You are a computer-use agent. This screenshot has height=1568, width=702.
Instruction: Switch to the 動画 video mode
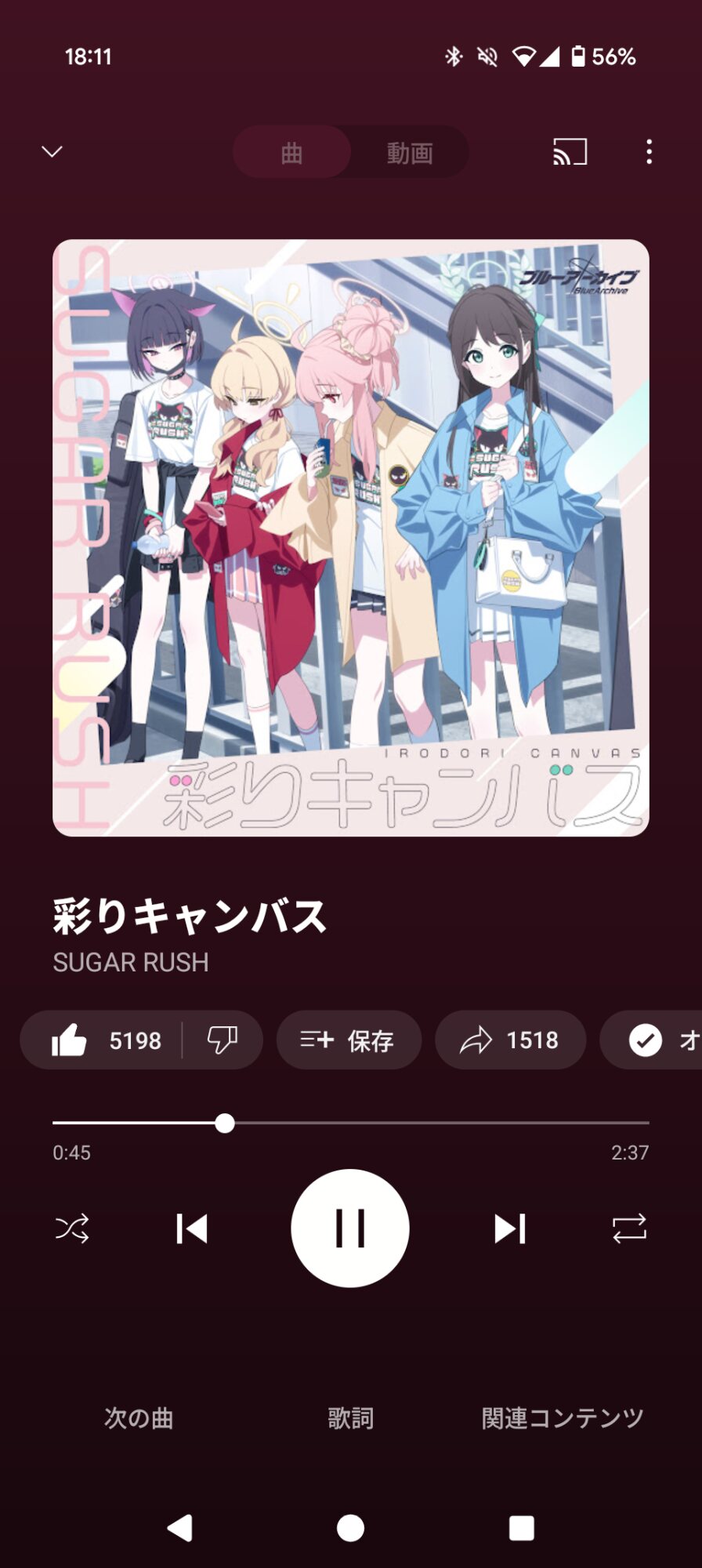pos(410,152)
